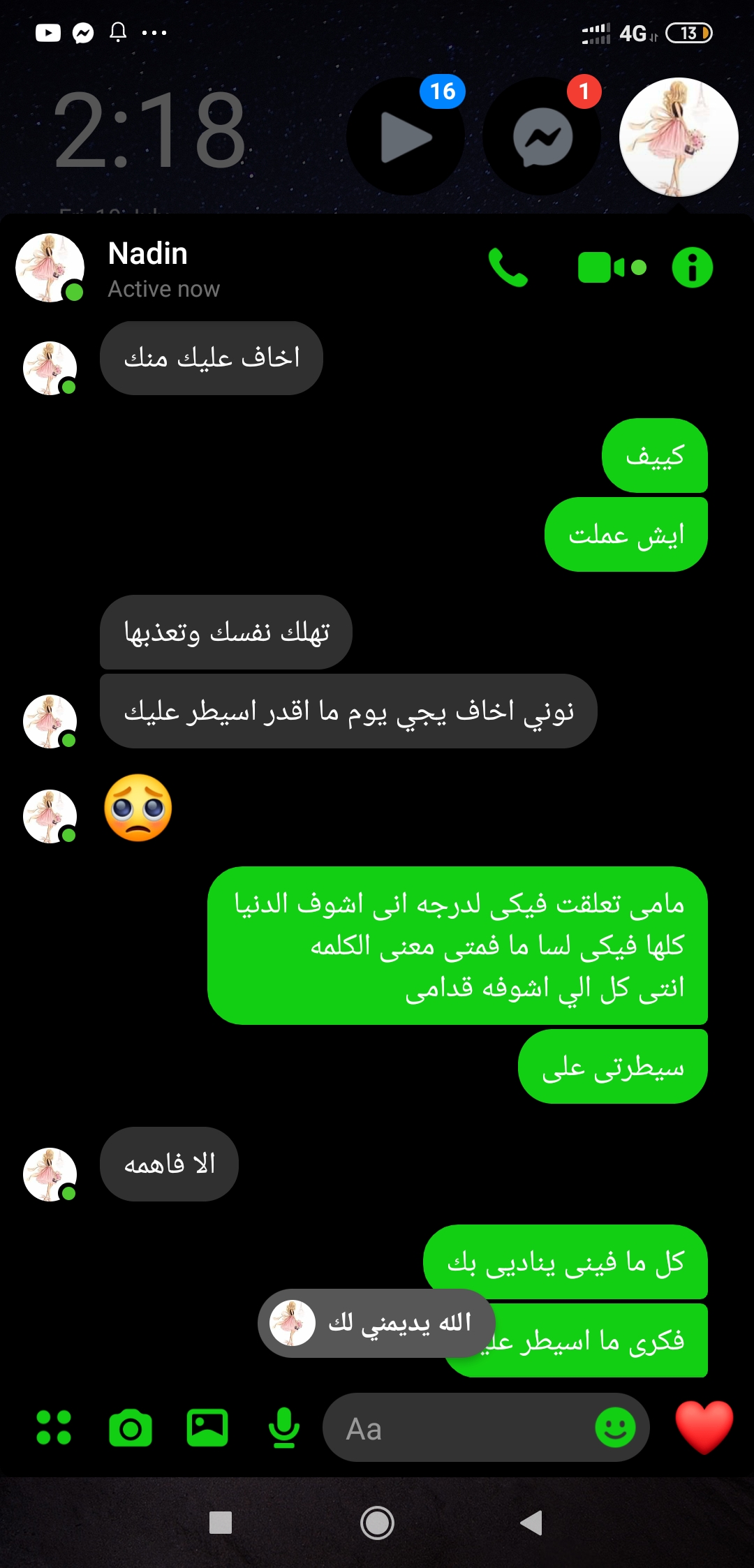The image size is (754, 1568).
Task: Start a video call with Nadin
Action: pyautogui.click(x=611, y=267)
